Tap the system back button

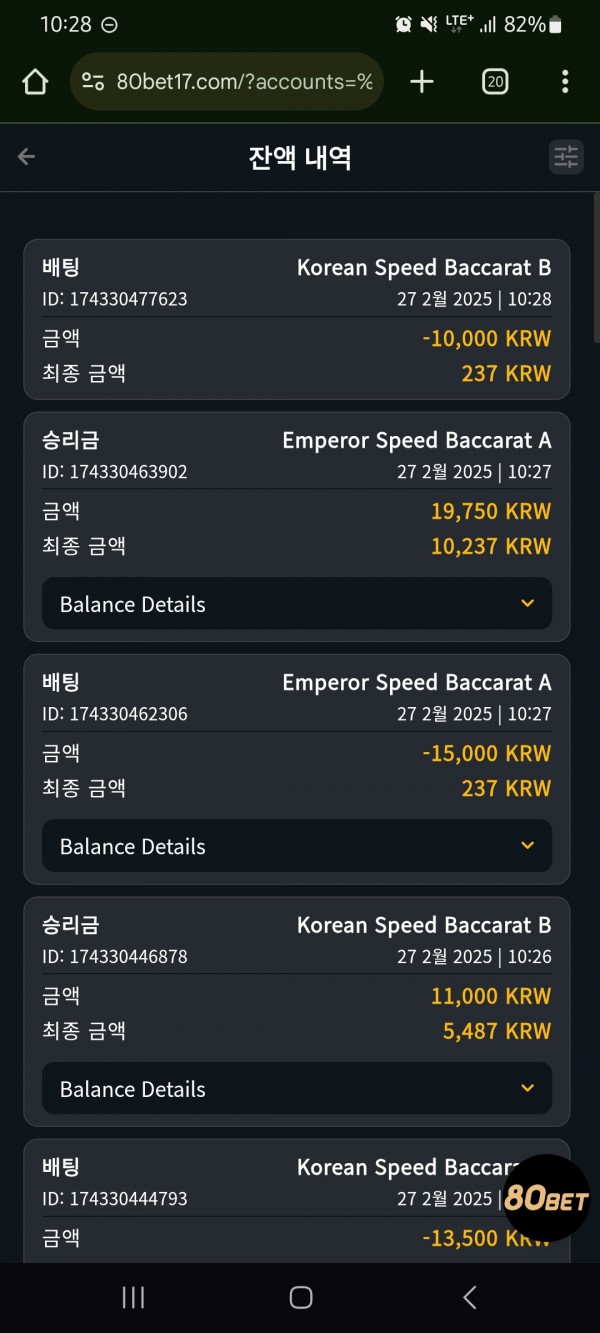coord(469,1297)
